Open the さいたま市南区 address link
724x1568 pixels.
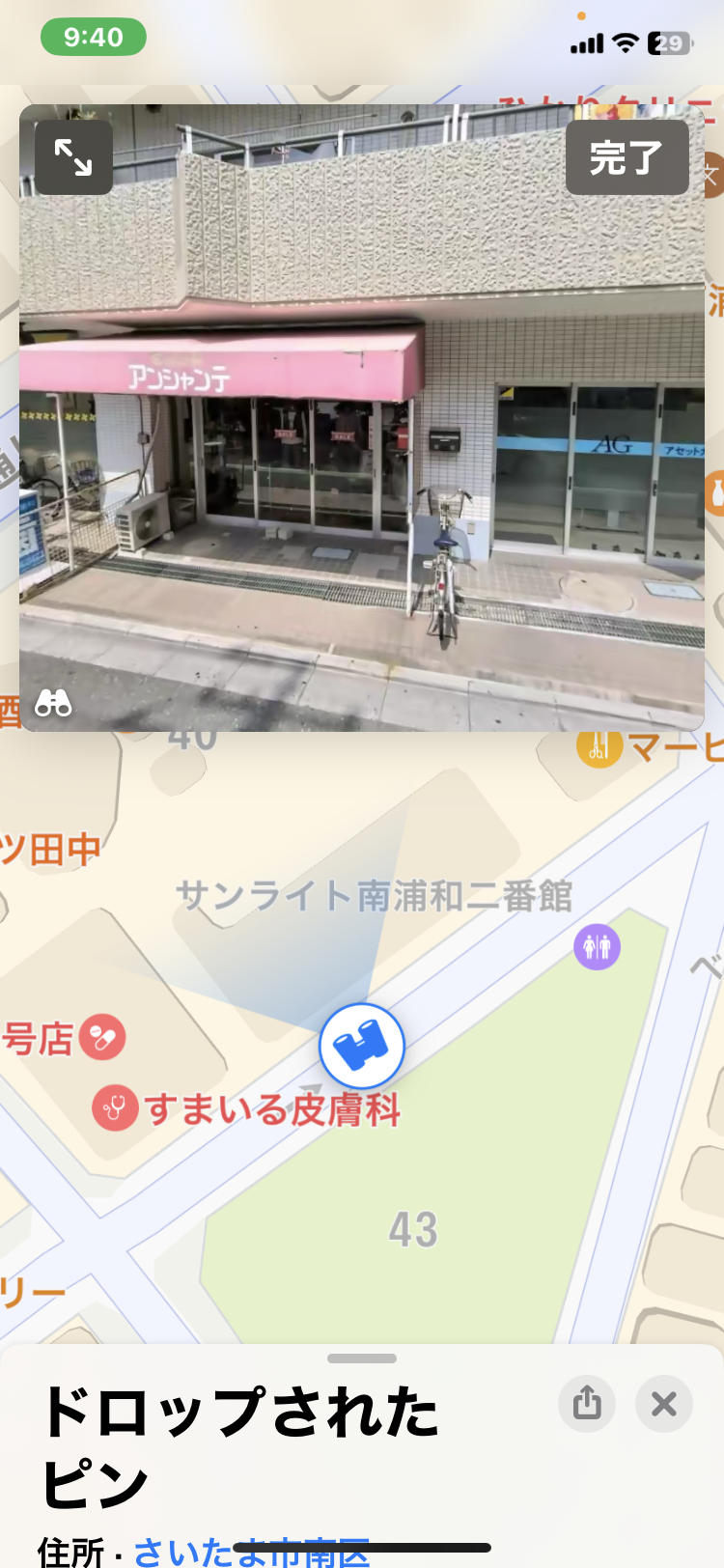252,1552
